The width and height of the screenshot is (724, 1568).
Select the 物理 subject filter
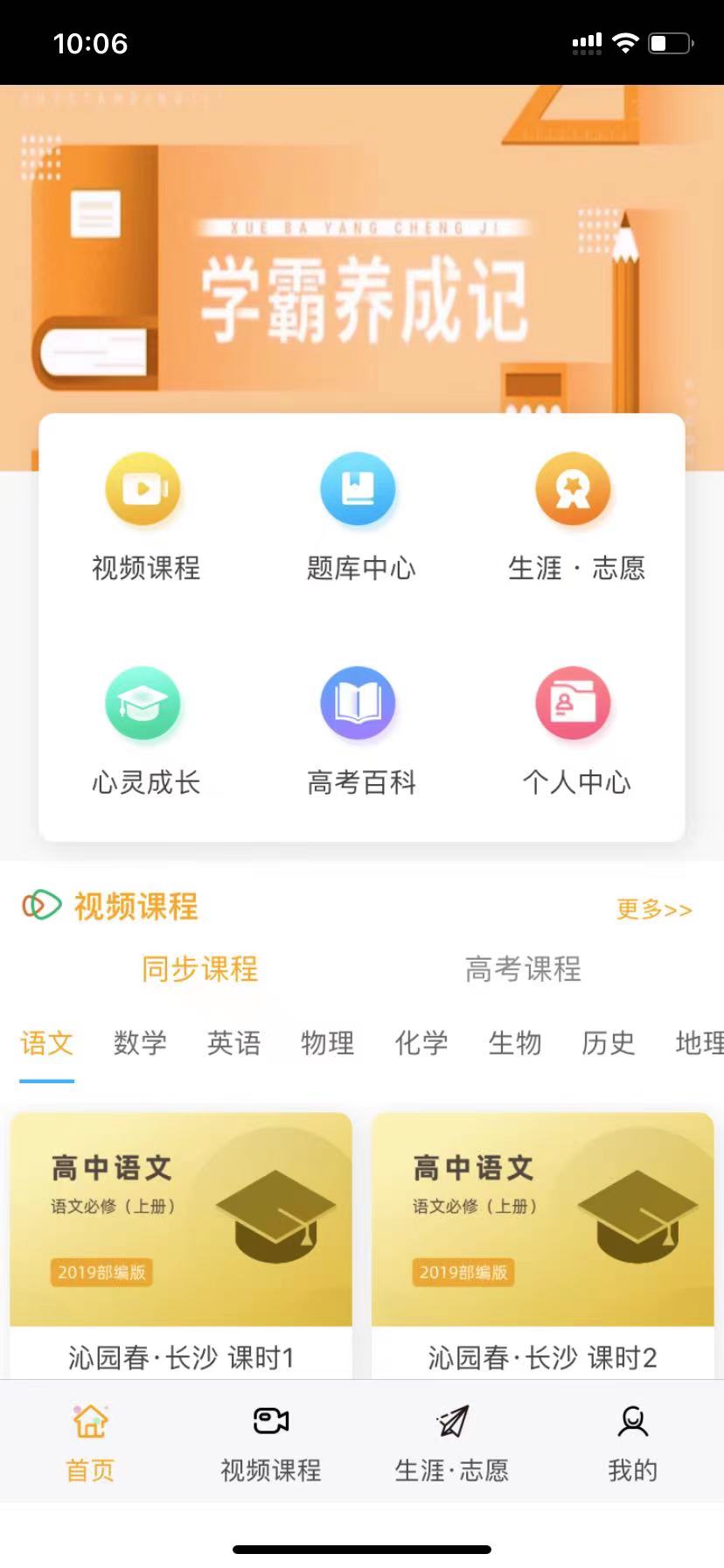coord(327,1043)
